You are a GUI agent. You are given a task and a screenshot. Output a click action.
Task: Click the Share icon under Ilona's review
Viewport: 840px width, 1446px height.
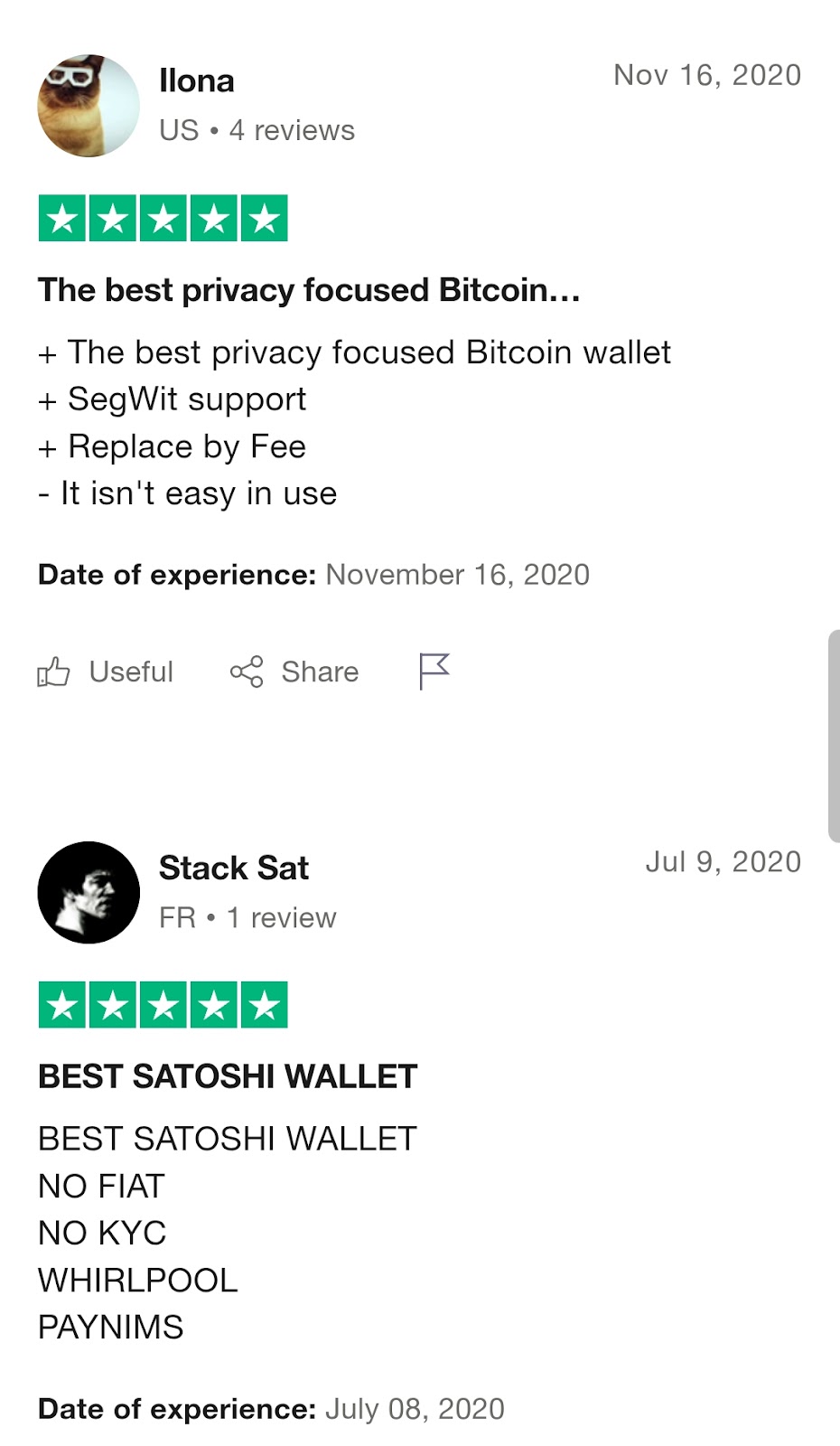[x=247, y=671]
